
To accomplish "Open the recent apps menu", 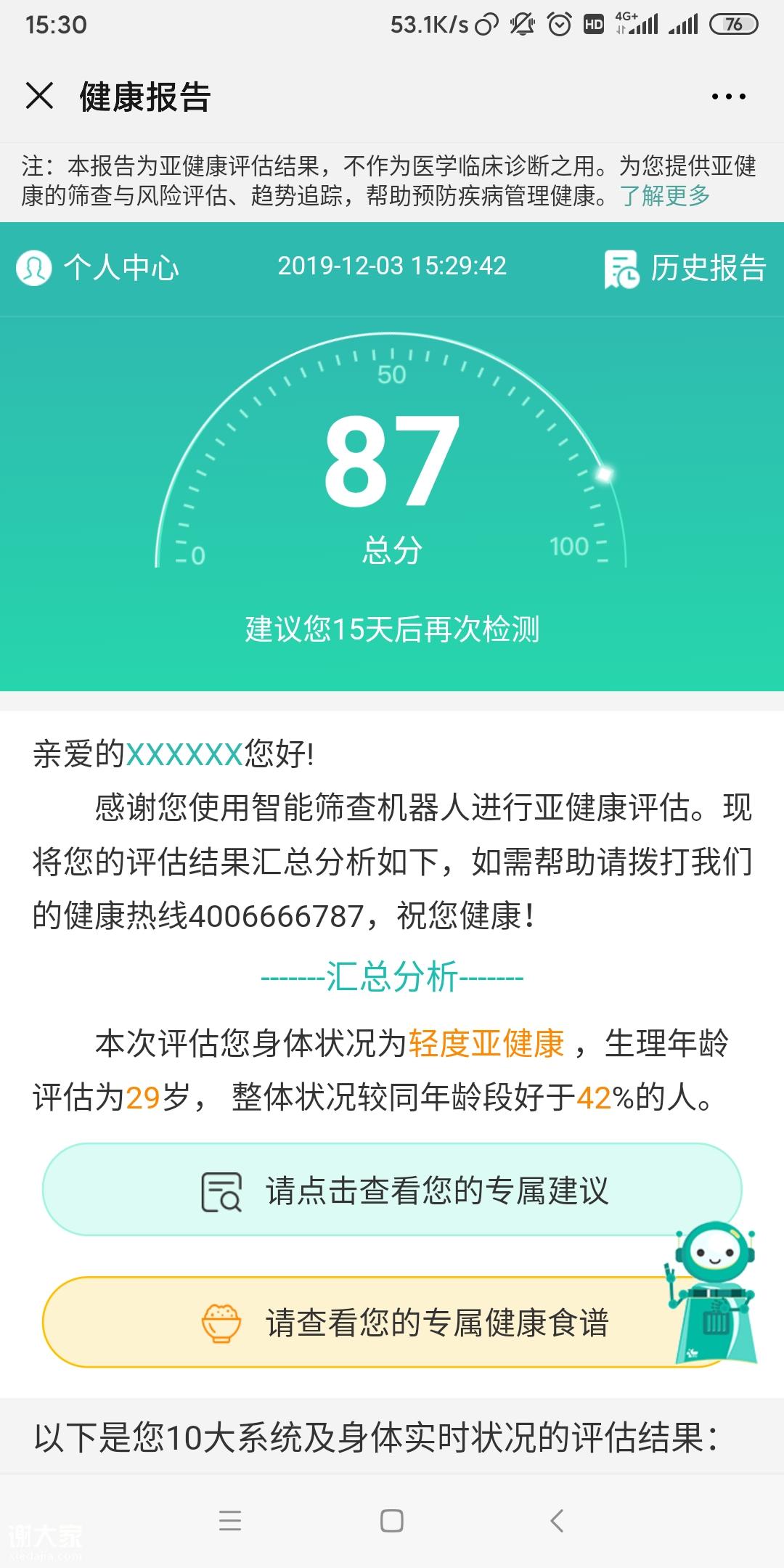I will [x=230, y=1520].
